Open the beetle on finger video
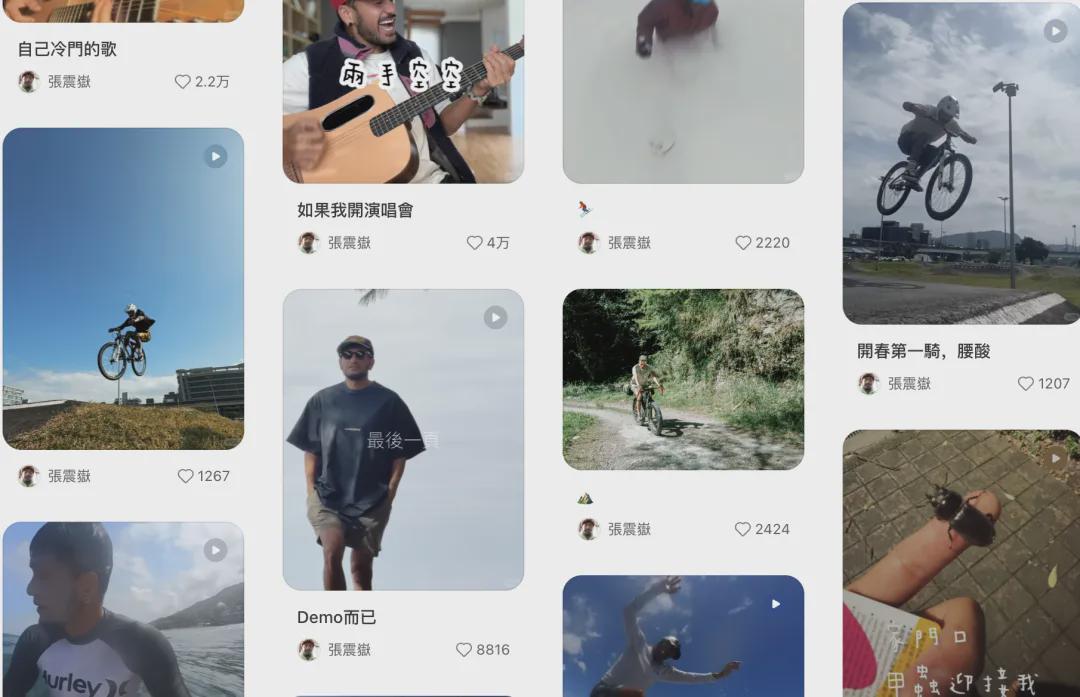Viewport: 1080px width, 697px height. click(x=961, y=563)
